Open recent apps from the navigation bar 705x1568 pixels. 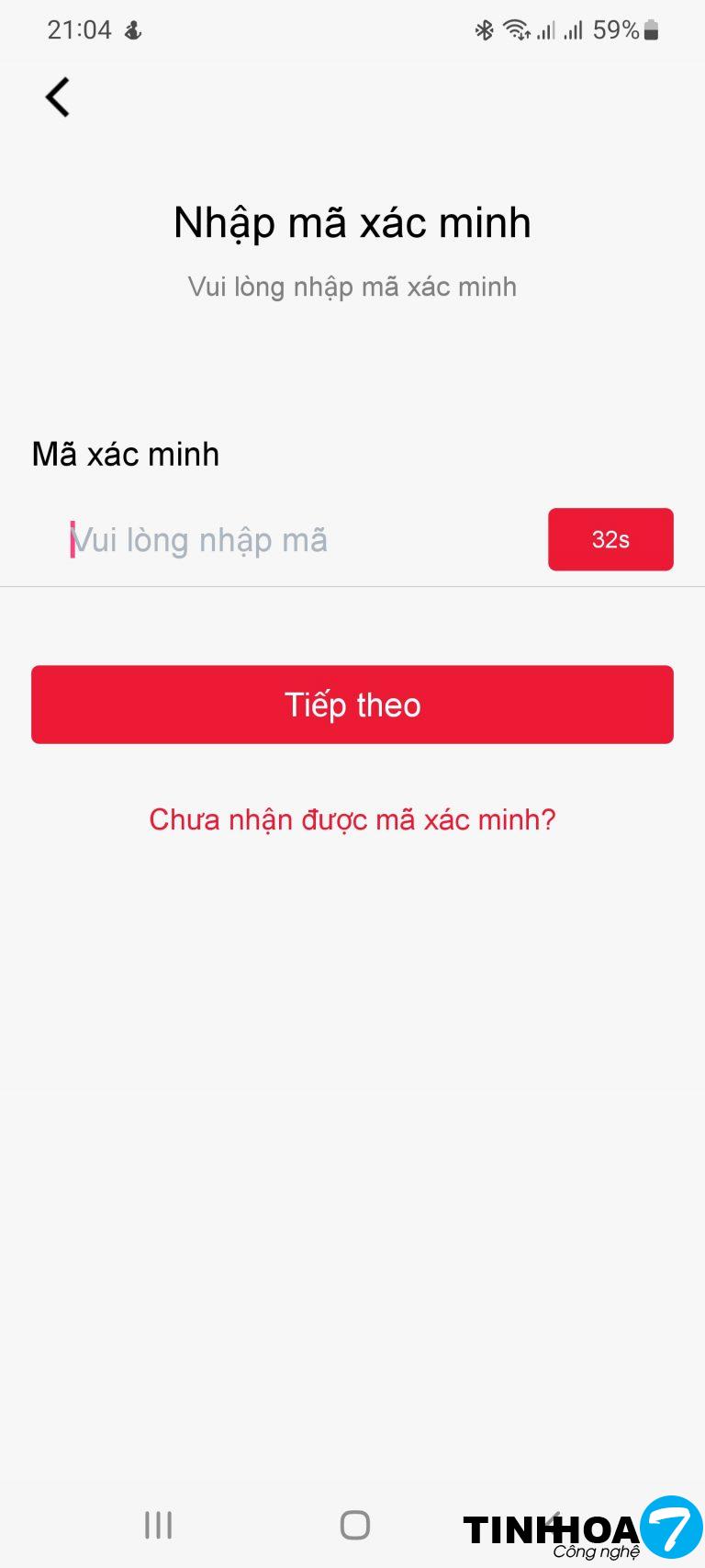[x=158, y=1526]
